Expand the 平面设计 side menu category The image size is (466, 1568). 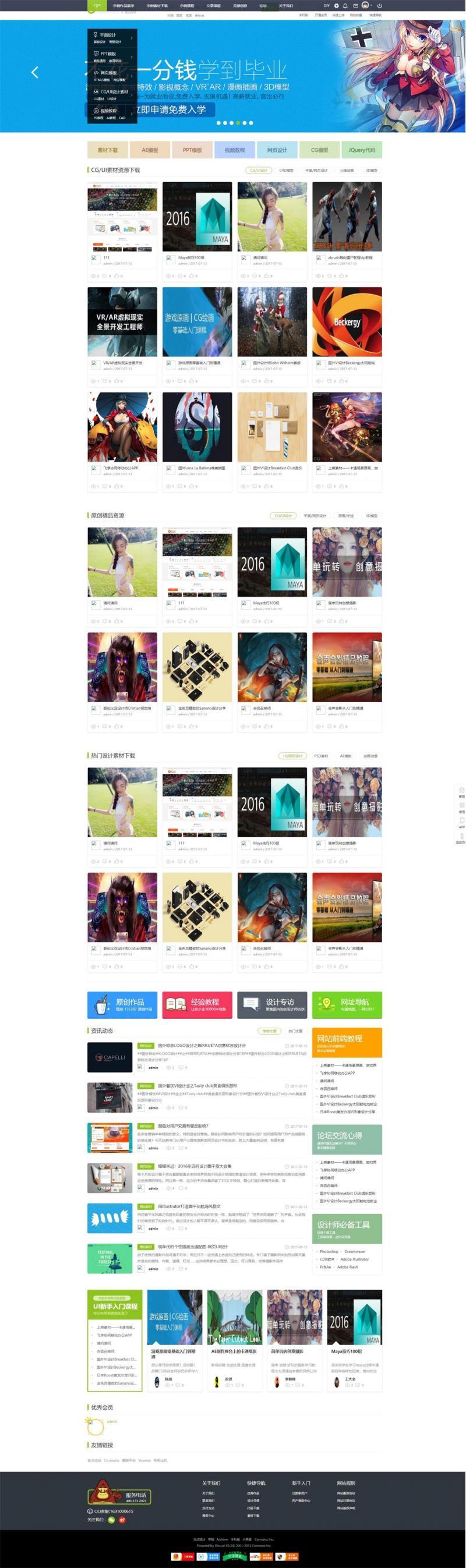tap(107, 36)
